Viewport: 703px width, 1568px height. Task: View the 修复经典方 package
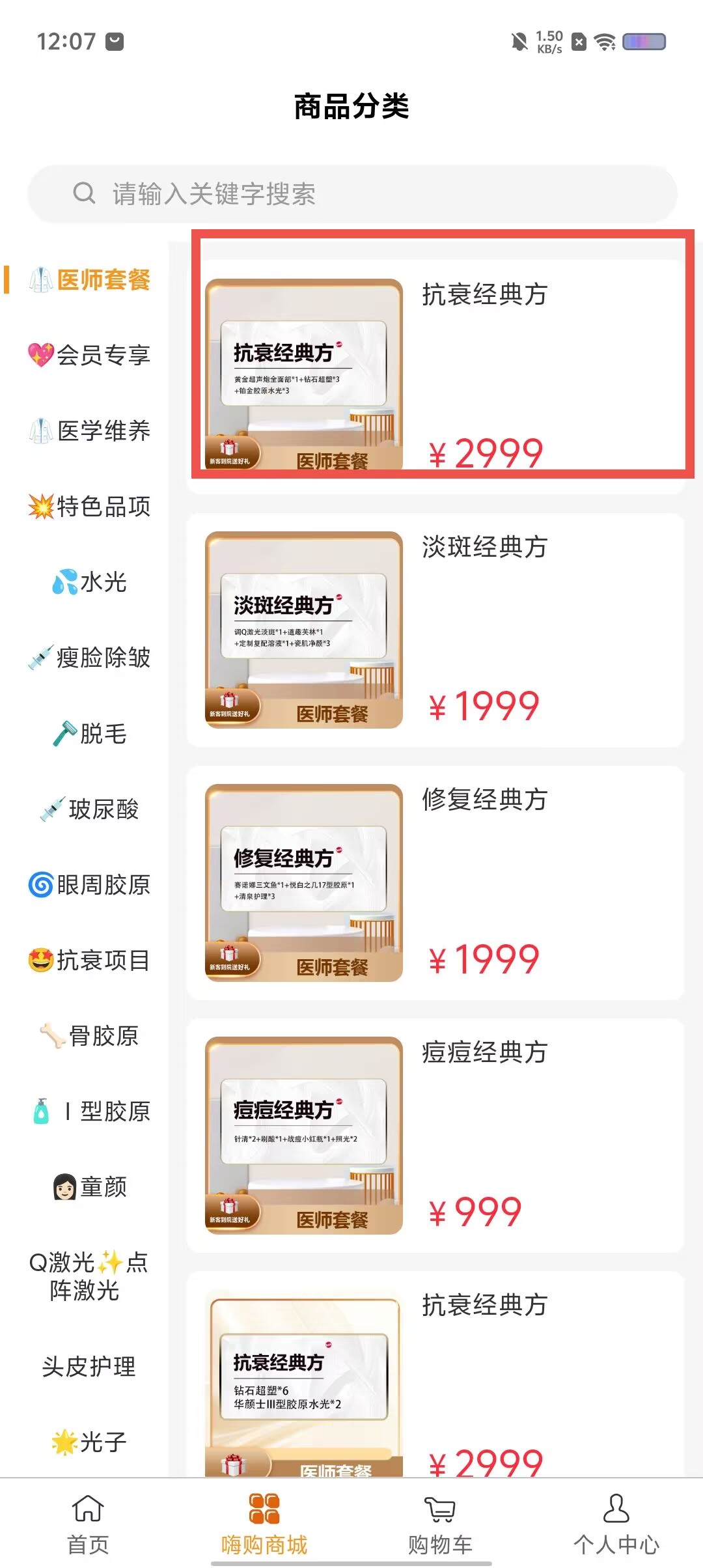click(x=435, y=882)
